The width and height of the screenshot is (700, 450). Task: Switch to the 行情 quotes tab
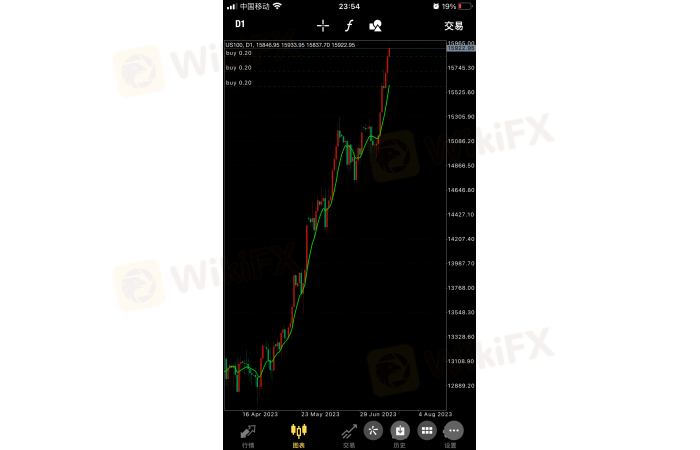[248, 434]
